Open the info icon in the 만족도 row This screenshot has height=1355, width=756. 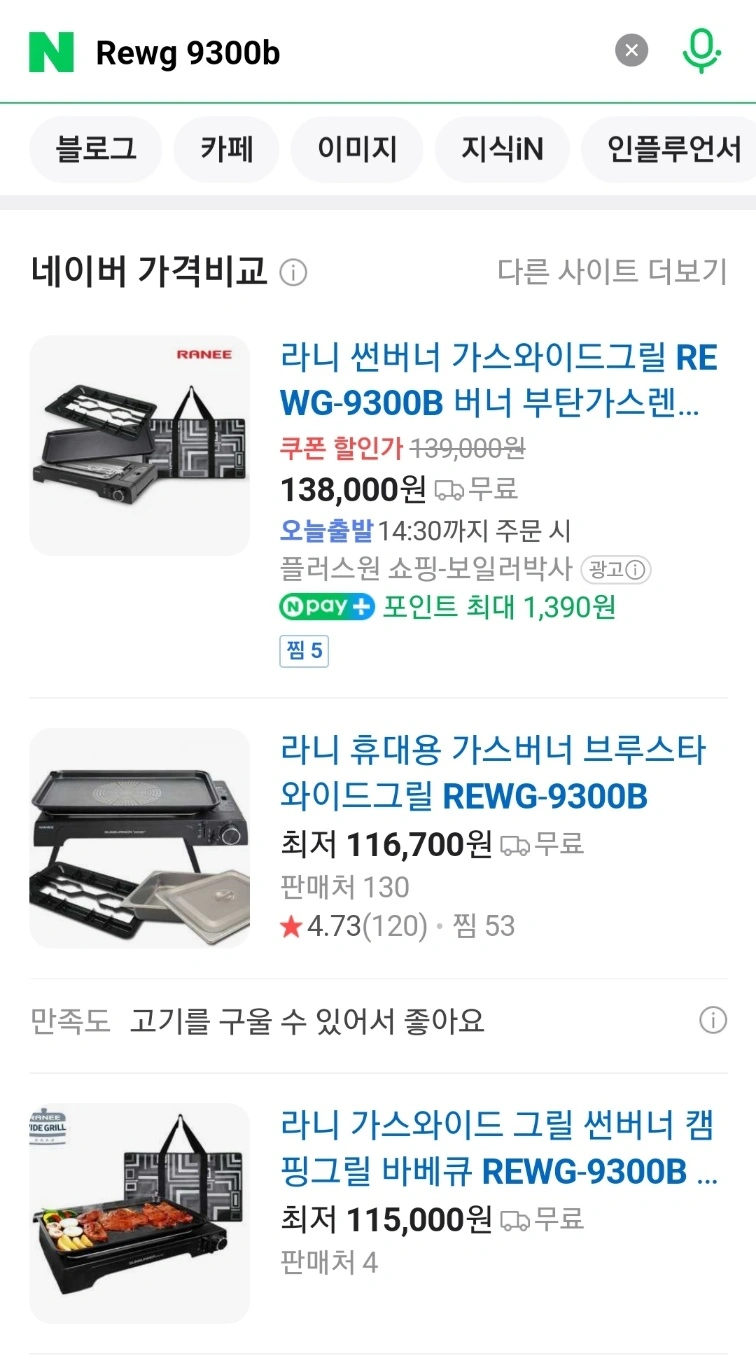pos(712,1021)
